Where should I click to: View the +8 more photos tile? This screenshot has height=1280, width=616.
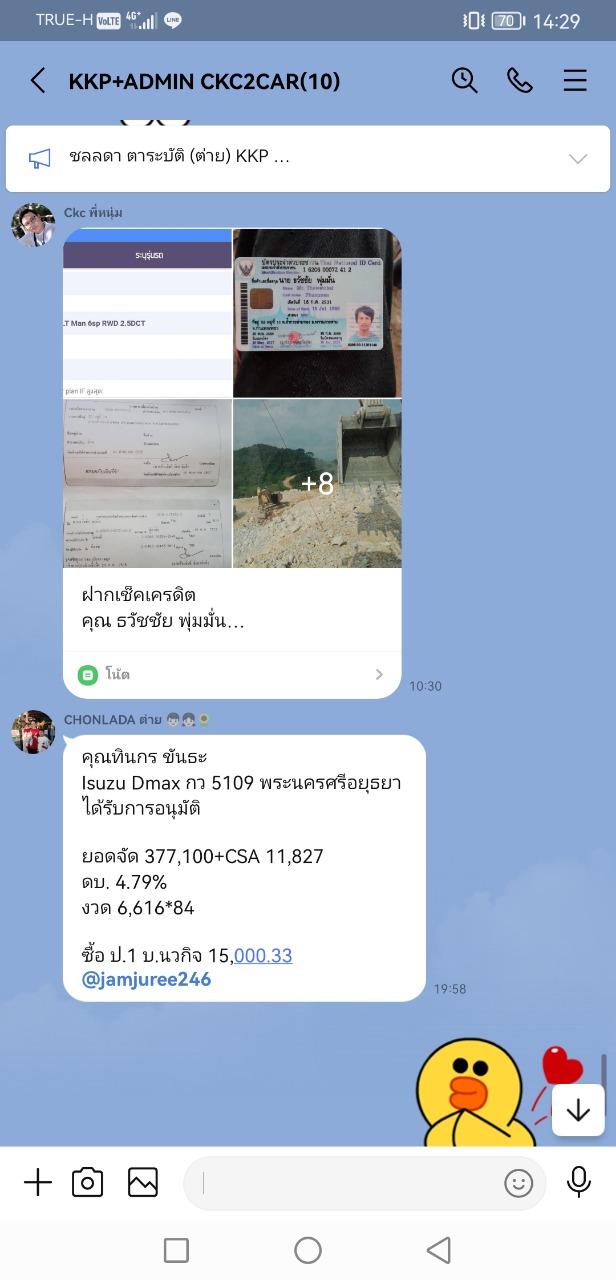pos(317,484)
